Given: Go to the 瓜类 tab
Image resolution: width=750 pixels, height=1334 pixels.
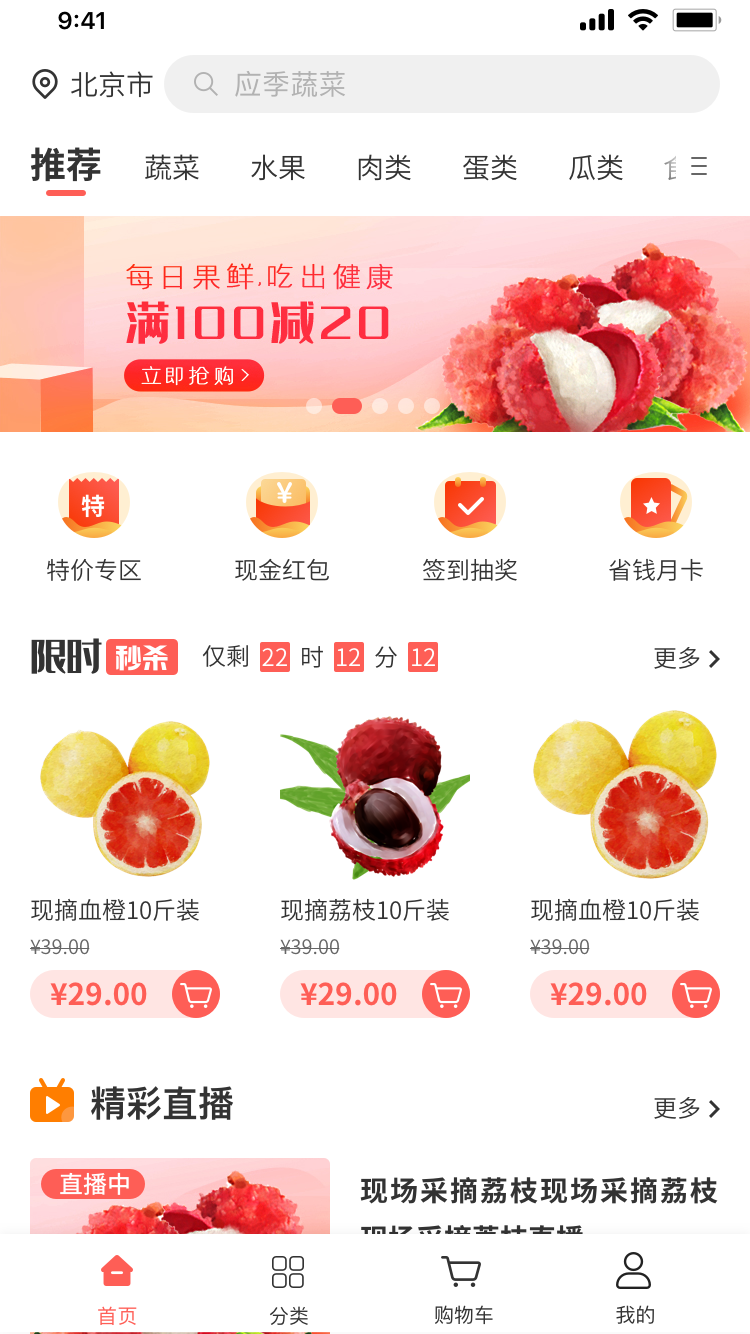Looking at the screenshot, I should click(x=596, y=168).
